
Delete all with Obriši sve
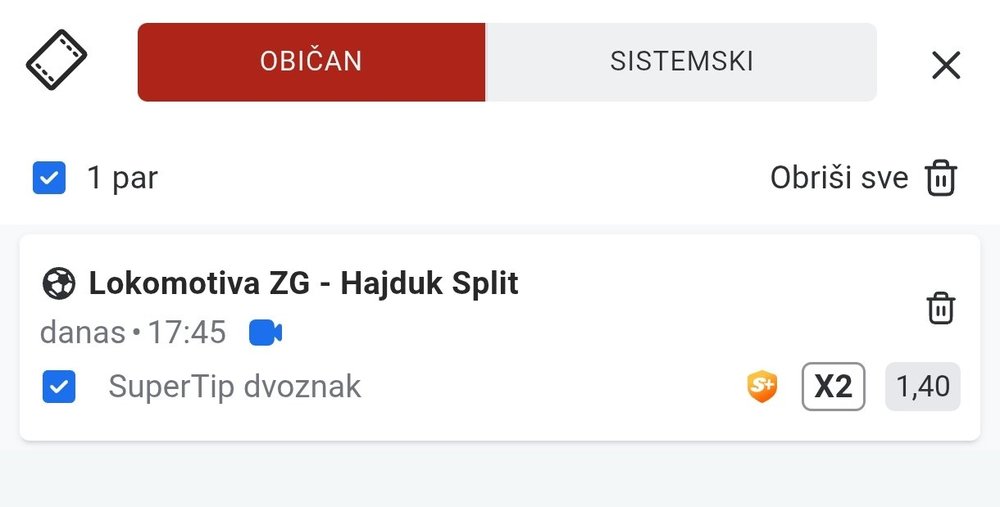pyautogui.click(x=864, y=179)
